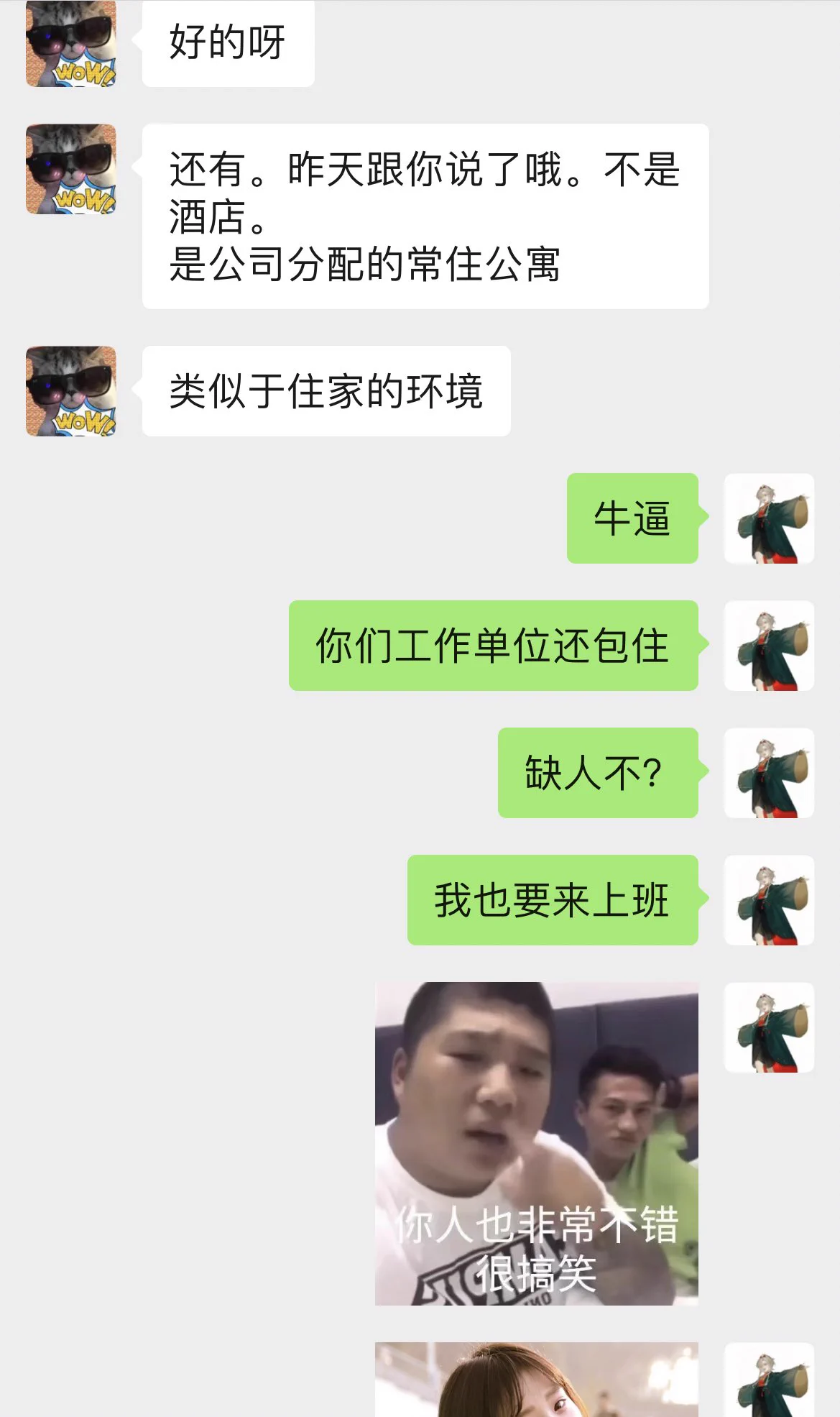Open the partially visible image at the bottom
Screen dimensions: 840x1417
(x=536, y=1380)
